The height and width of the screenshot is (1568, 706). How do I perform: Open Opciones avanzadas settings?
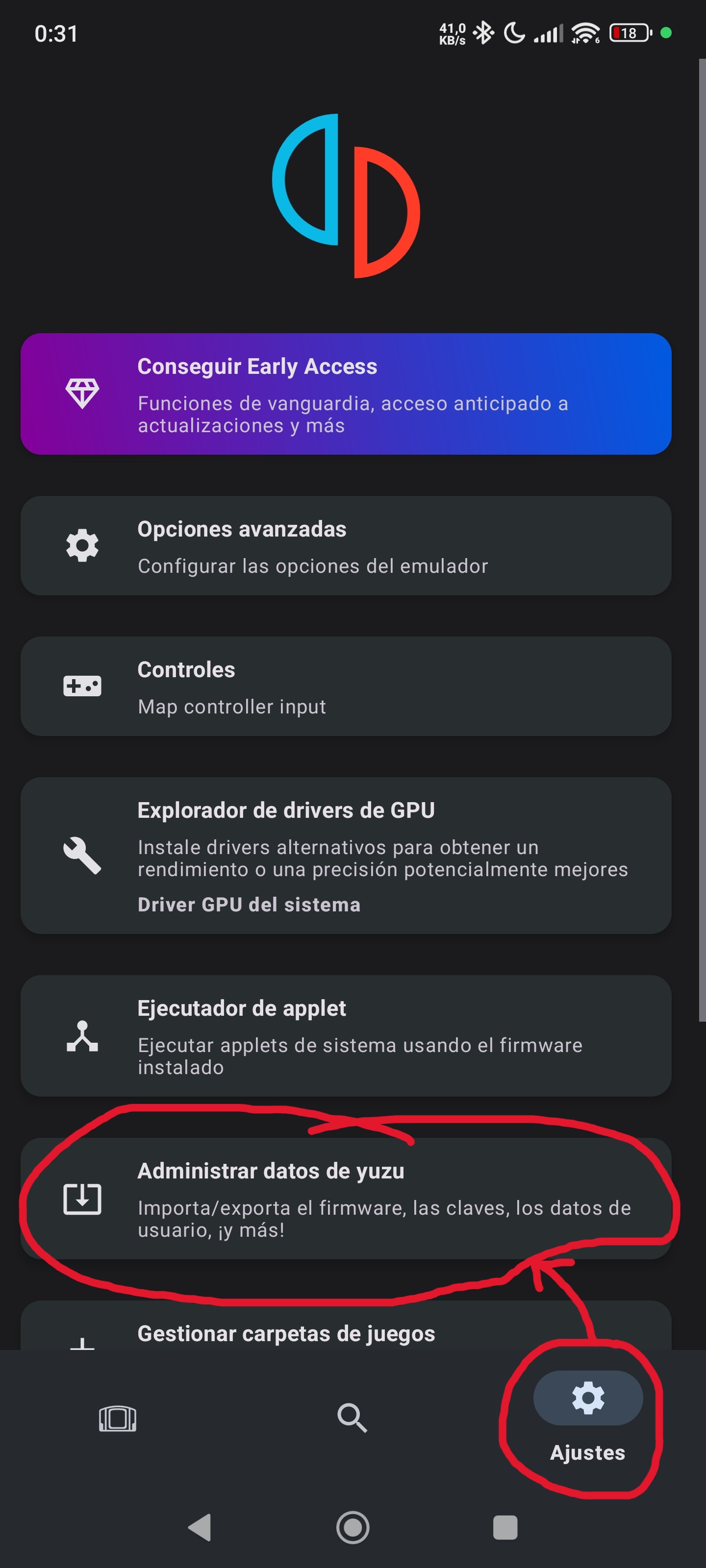click(345, 545)
